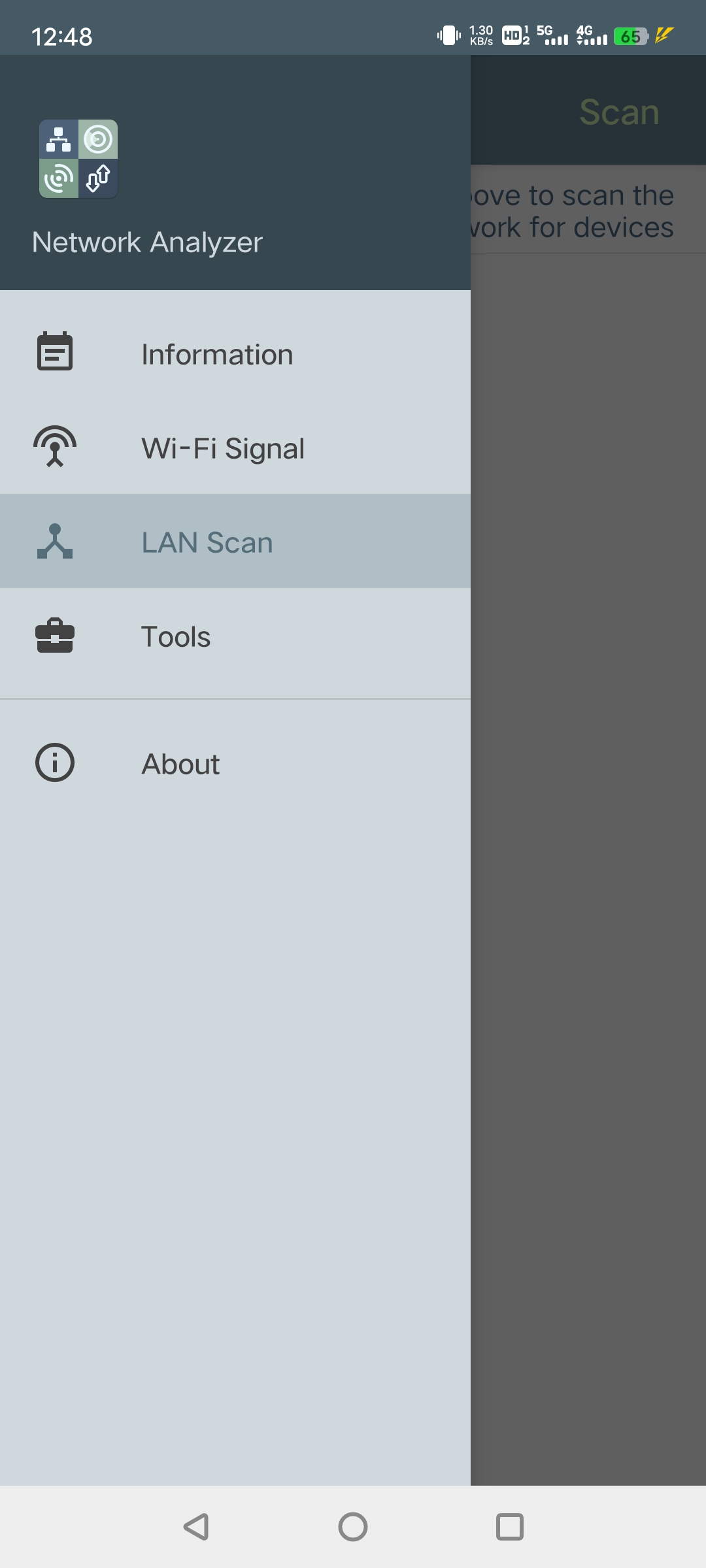
Task: Go to Wi-Fi Signal
Action: pos(222,448)
